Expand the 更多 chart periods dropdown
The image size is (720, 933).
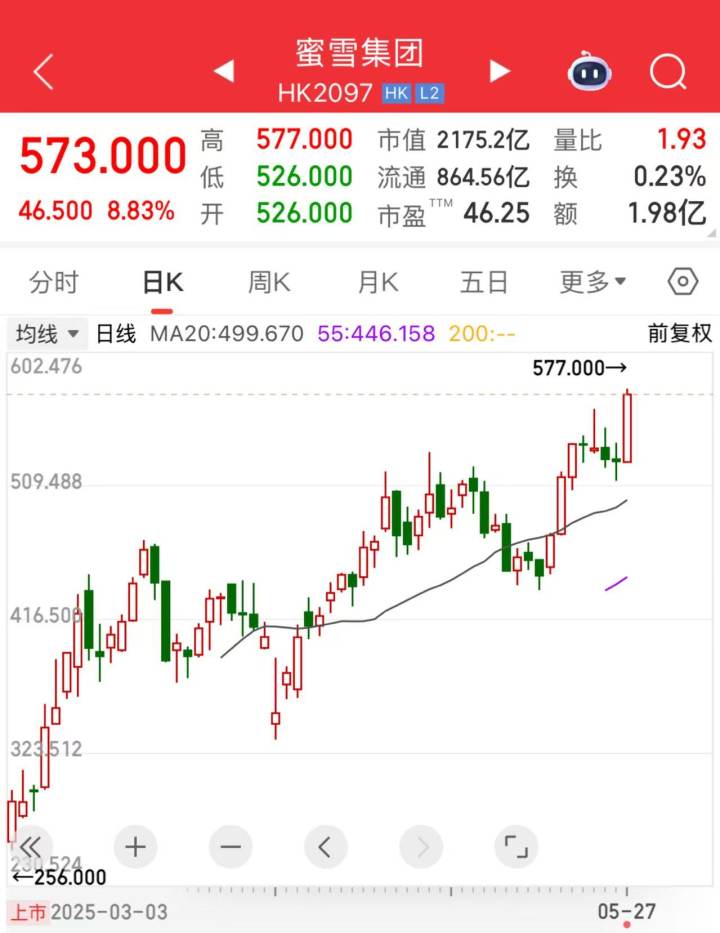coord(593,283)
